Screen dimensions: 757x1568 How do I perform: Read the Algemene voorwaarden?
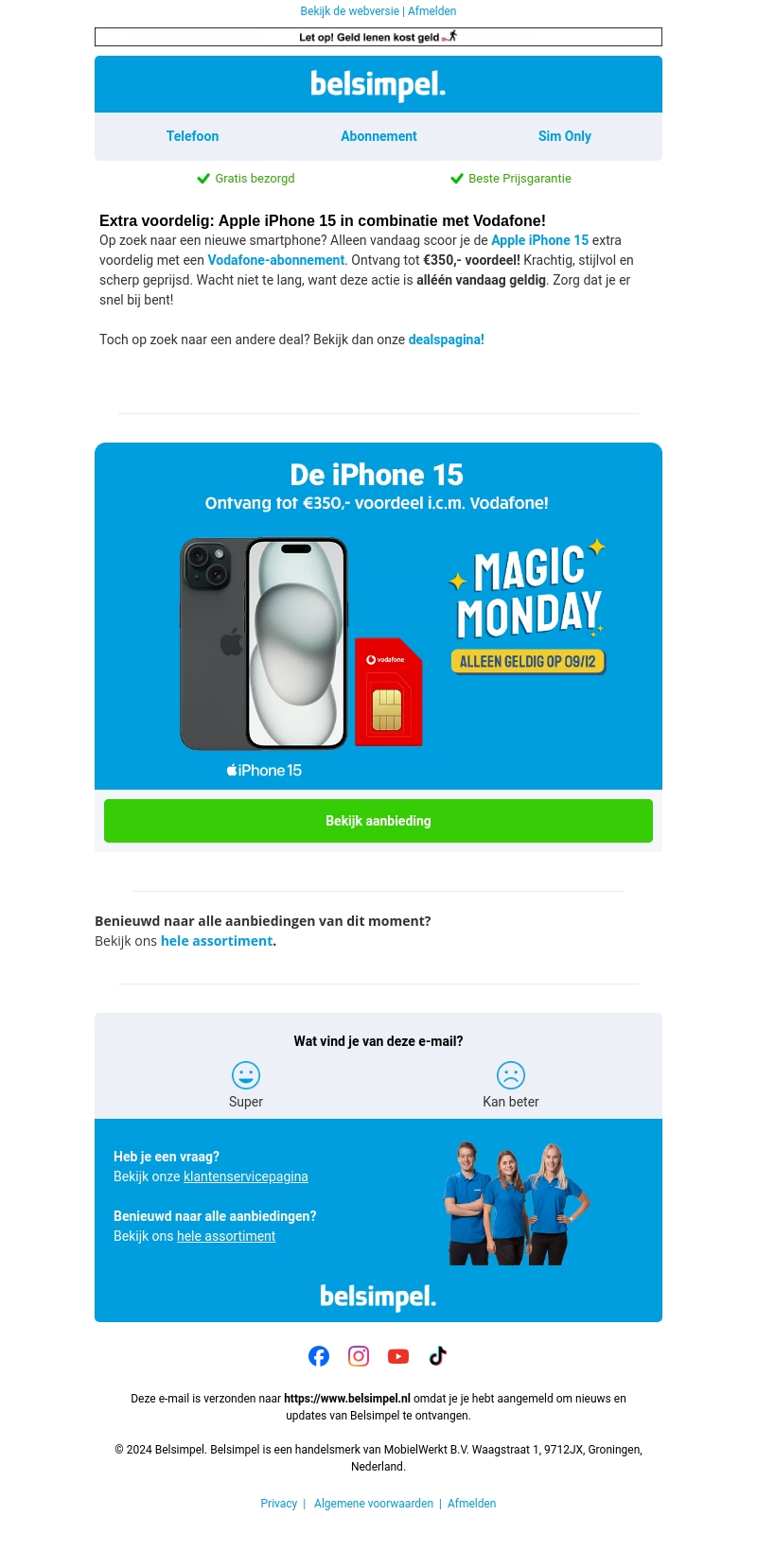(374, 1504)
